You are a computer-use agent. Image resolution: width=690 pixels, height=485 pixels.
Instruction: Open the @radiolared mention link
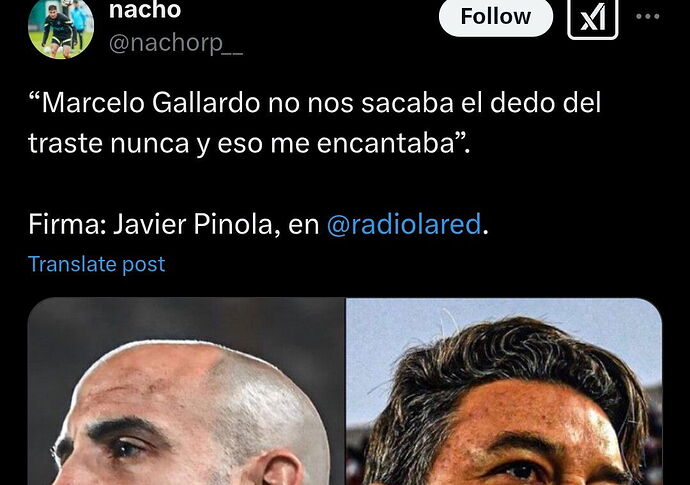(404, 224)
